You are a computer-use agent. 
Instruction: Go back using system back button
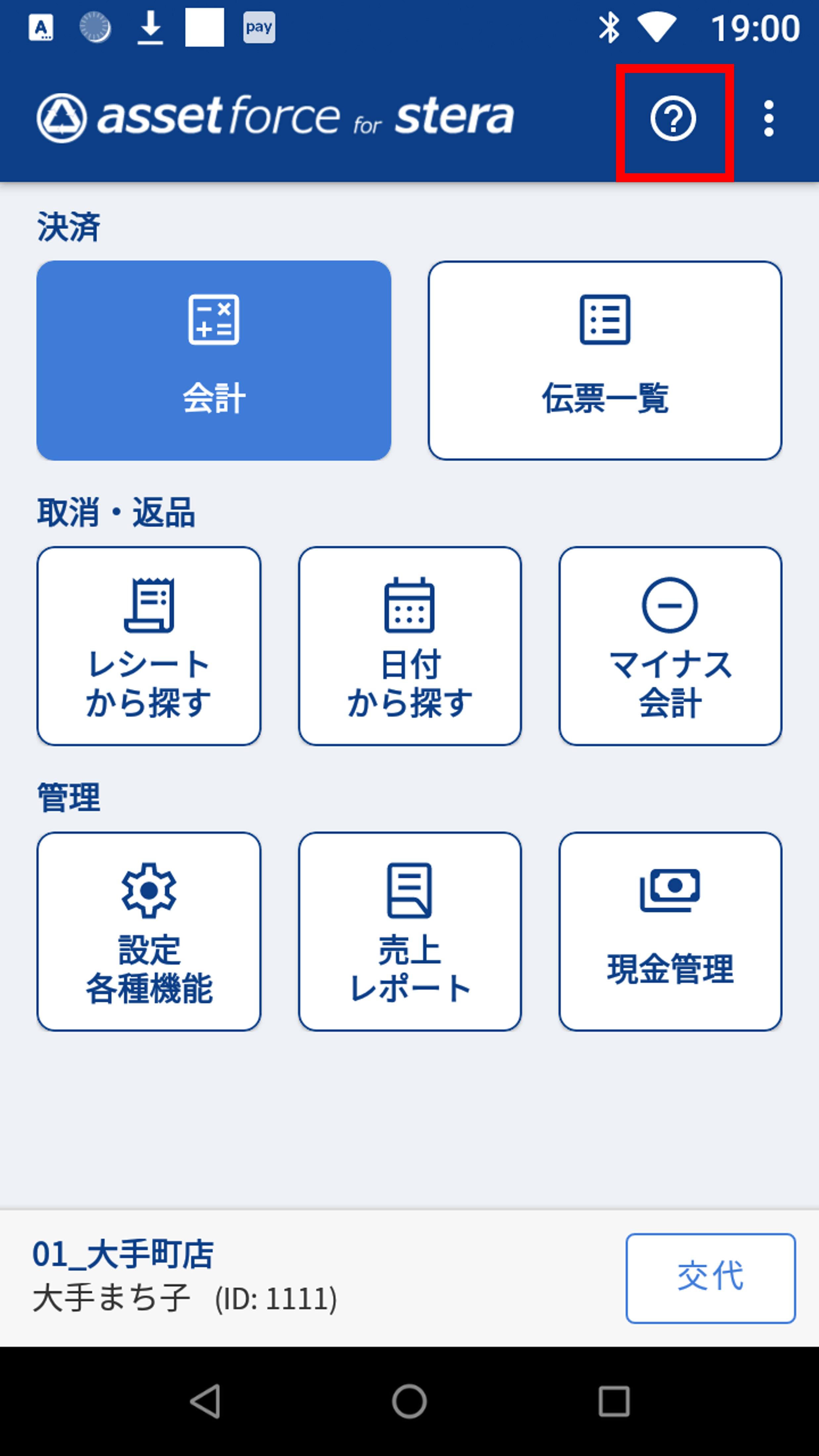(205, 1401)
